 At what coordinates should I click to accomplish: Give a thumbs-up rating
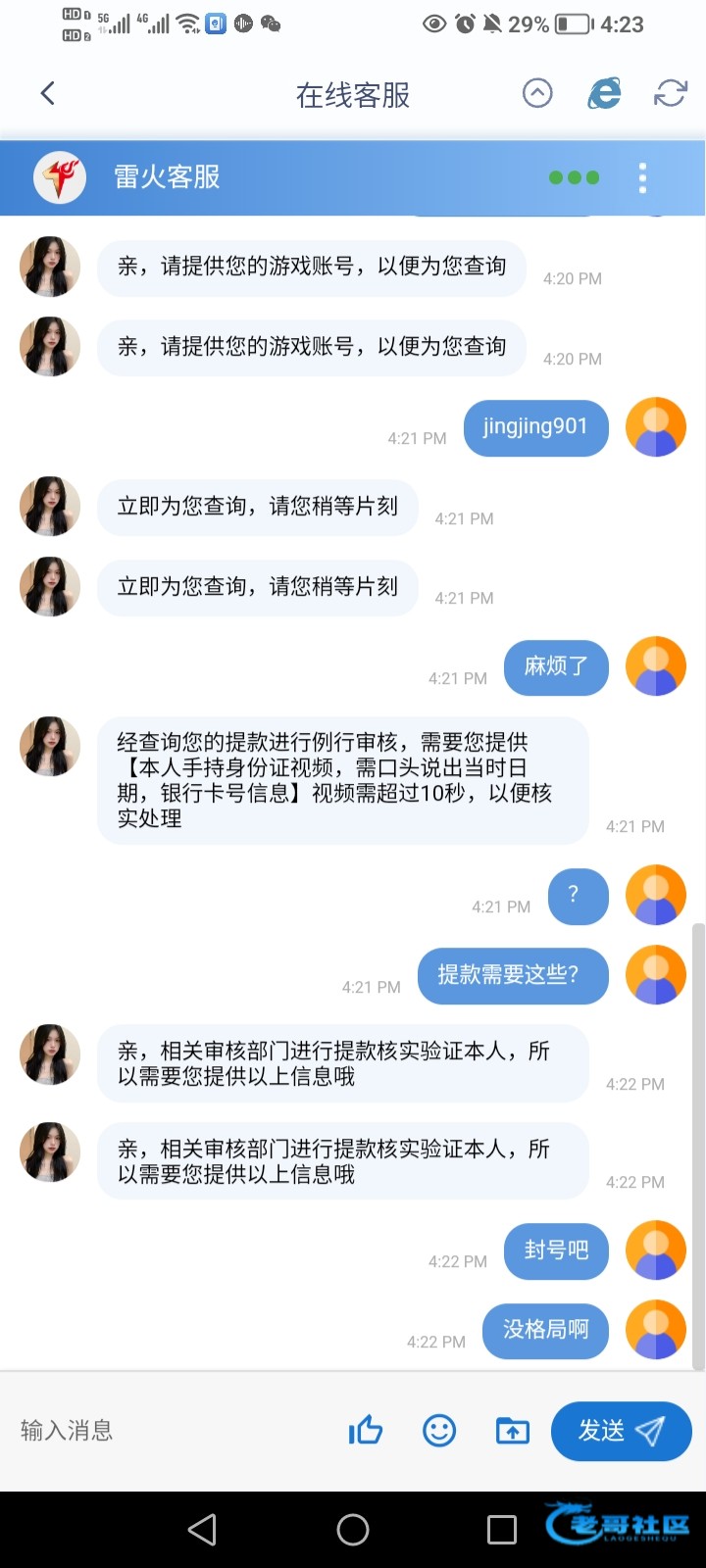tap(366, 1431)
